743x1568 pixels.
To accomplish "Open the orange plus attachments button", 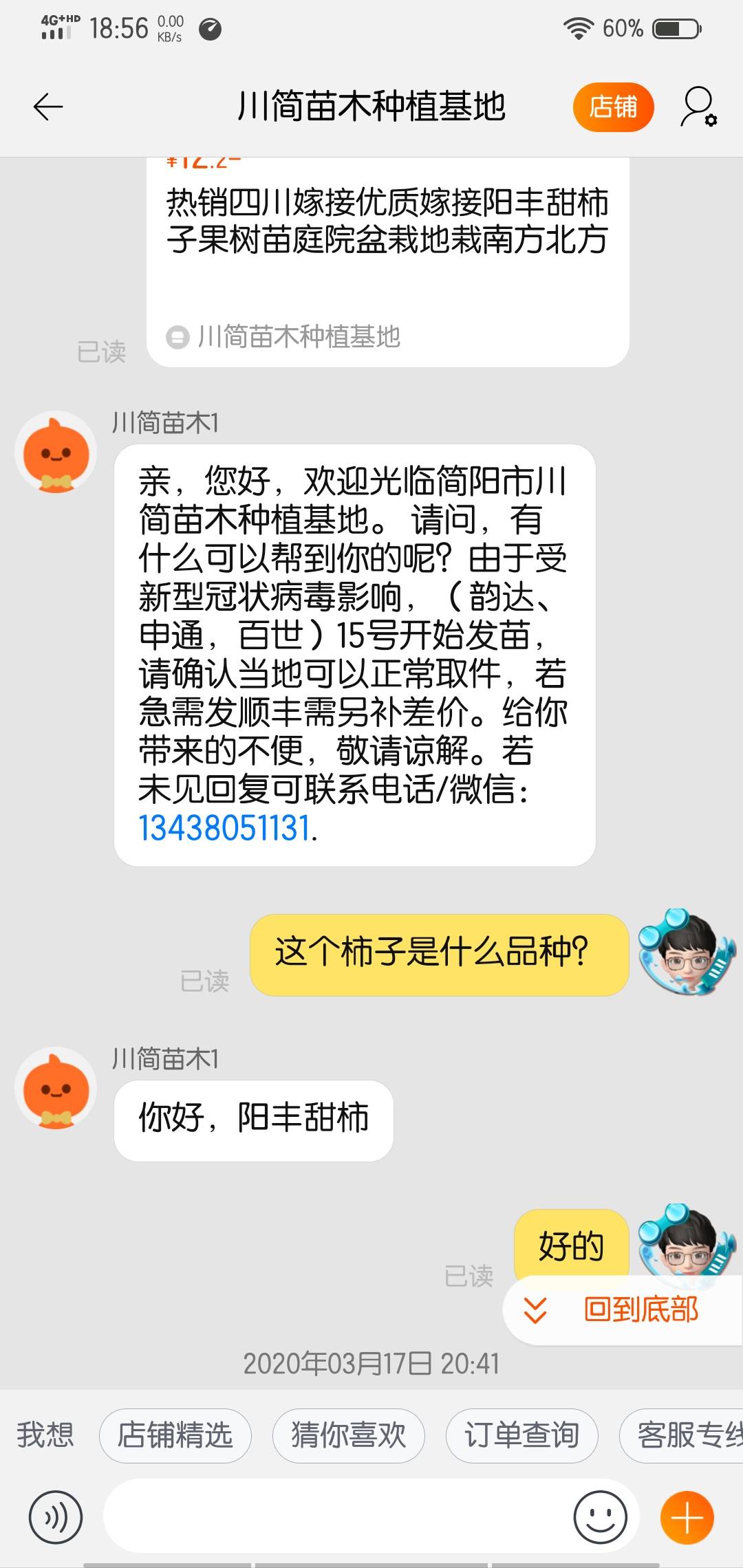I will (x=687, y=1516).
